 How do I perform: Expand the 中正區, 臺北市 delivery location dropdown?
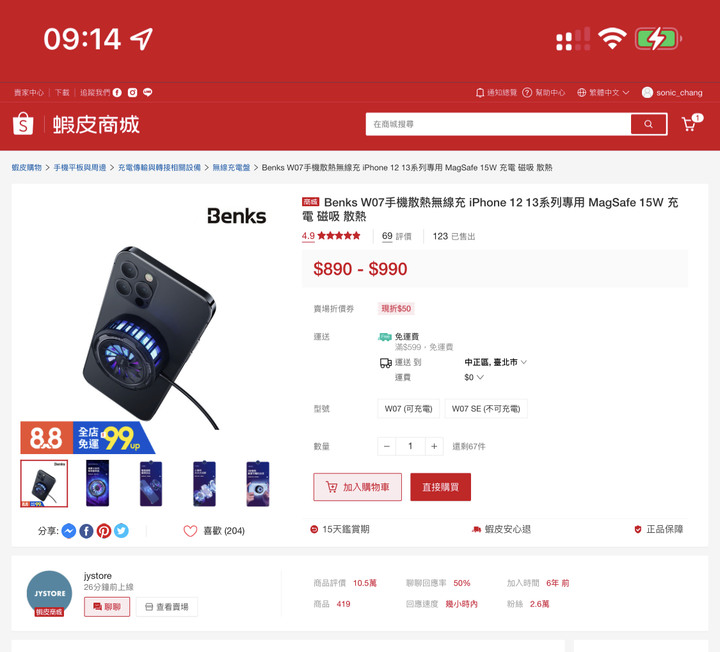(x=495, y=362)
